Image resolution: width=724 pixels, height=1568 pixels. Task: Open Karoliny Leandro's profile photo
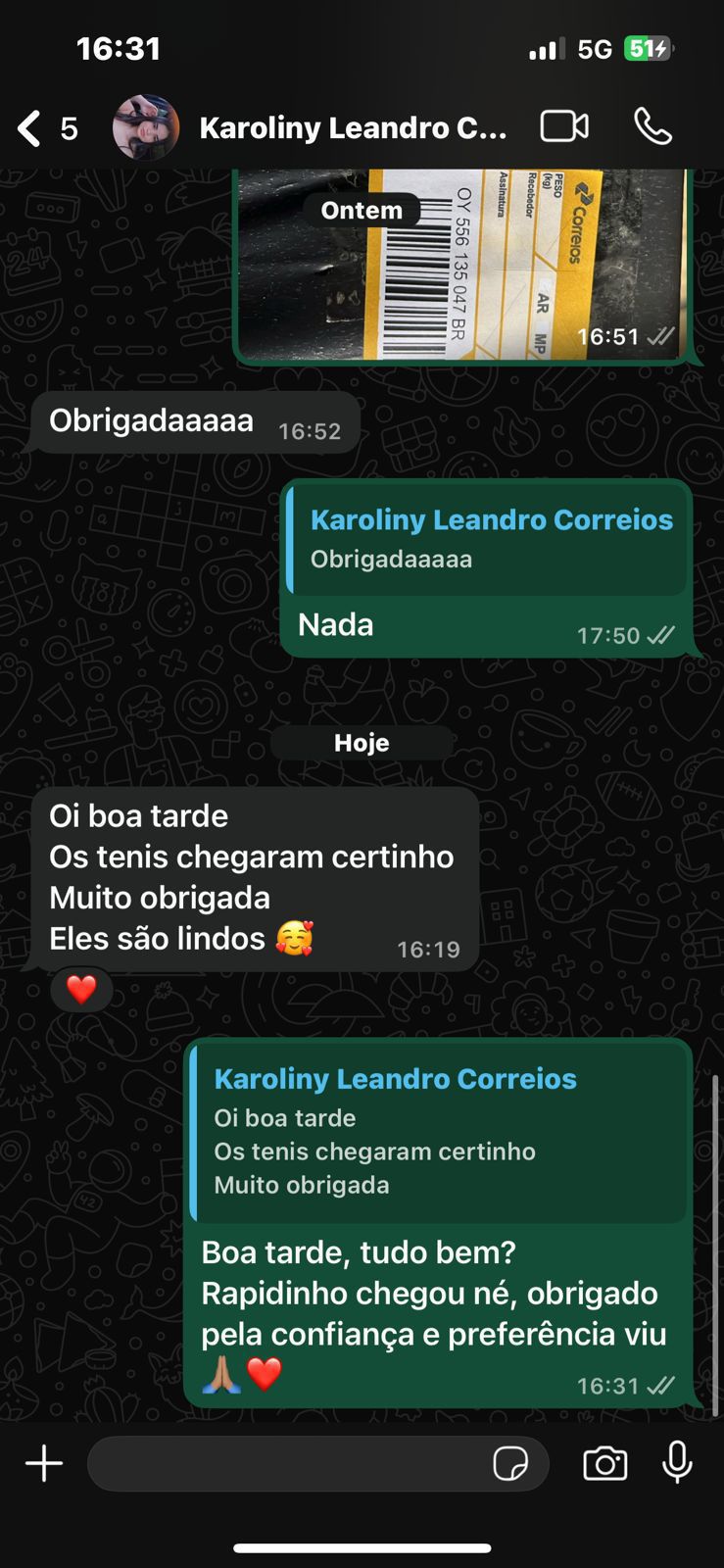[x=146, y=128]
